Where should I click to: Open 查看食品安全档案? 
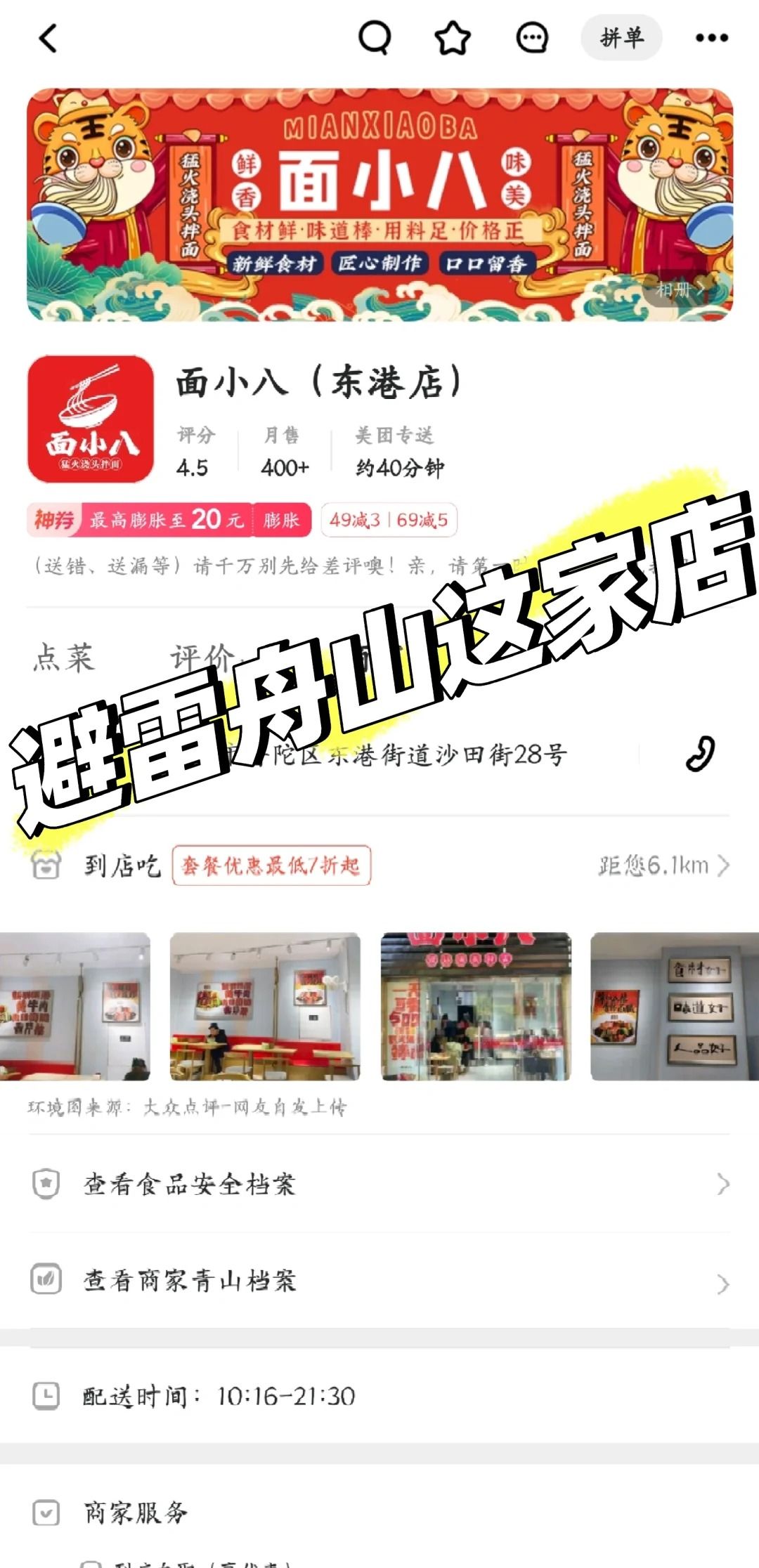pos(379,1184)
